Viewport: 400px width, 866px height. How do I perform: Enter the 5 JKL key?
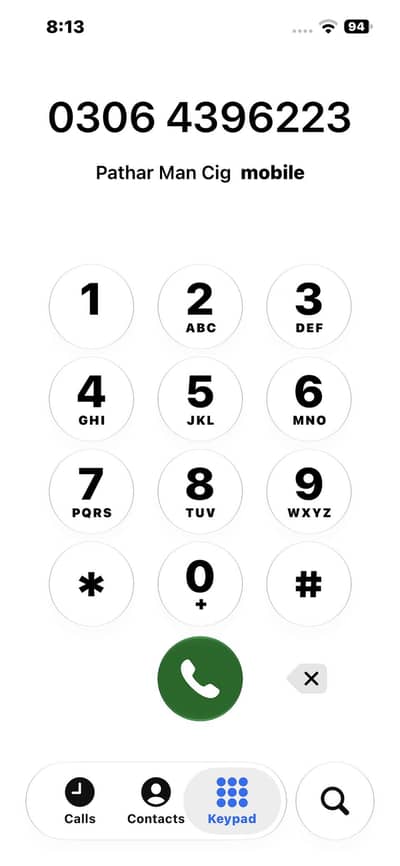(200, 399)
